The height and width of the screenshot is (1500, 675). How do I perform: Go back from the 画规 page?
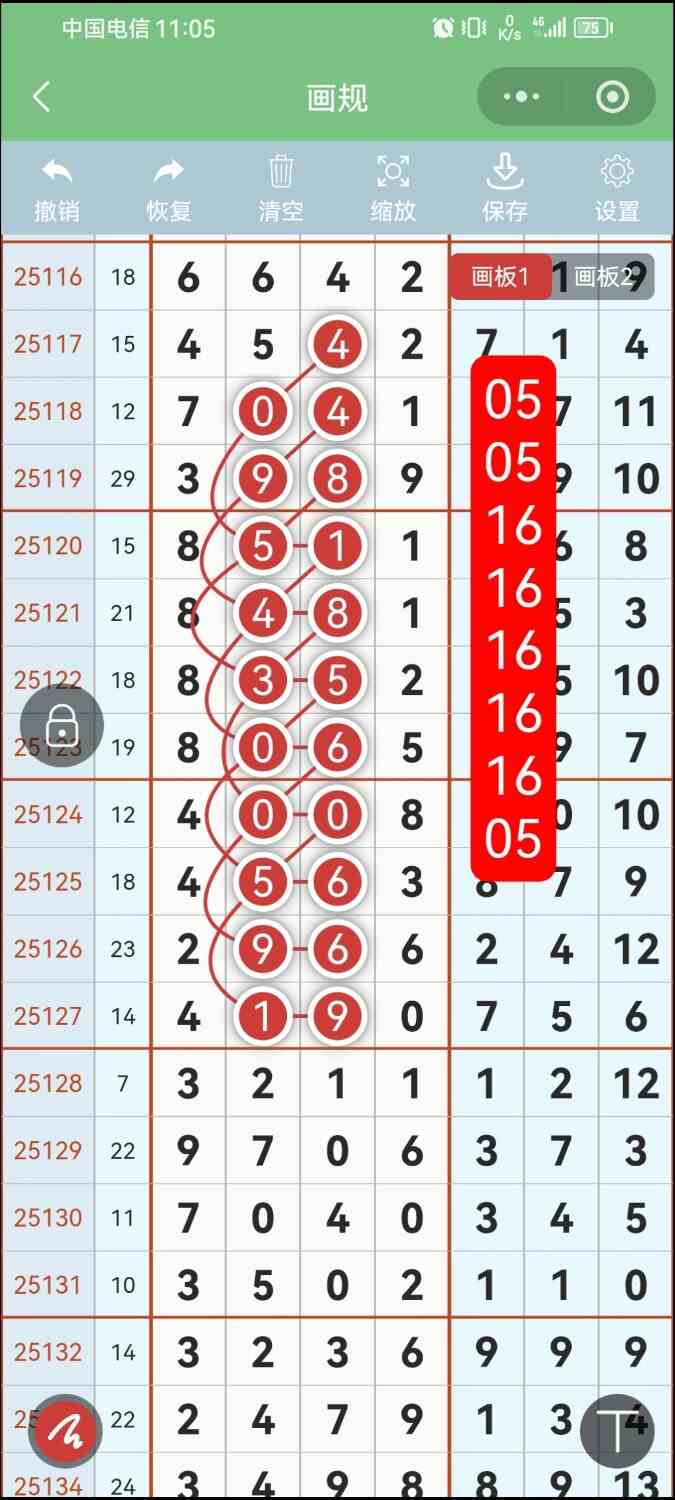coord(41,97)
